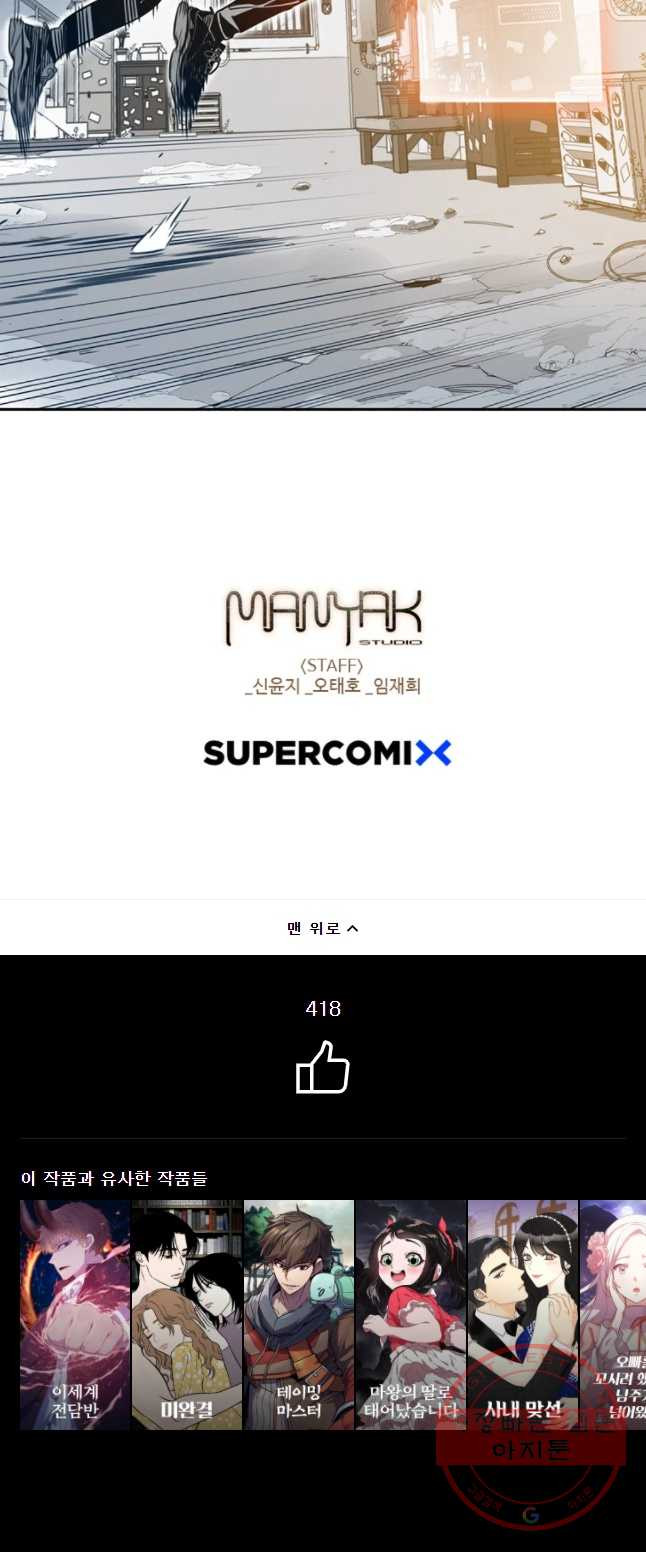
Task: Open the 미완결 webtoon
Action: point(187,1314)
